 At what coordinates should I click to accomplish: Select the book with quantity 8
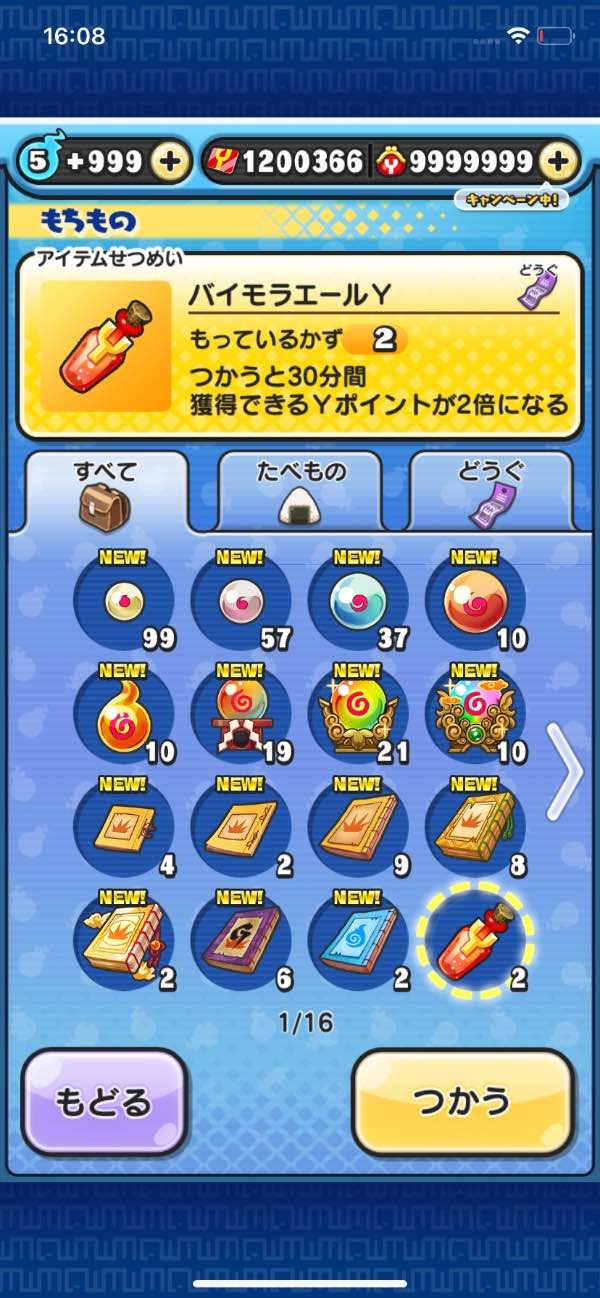(475, 829)
